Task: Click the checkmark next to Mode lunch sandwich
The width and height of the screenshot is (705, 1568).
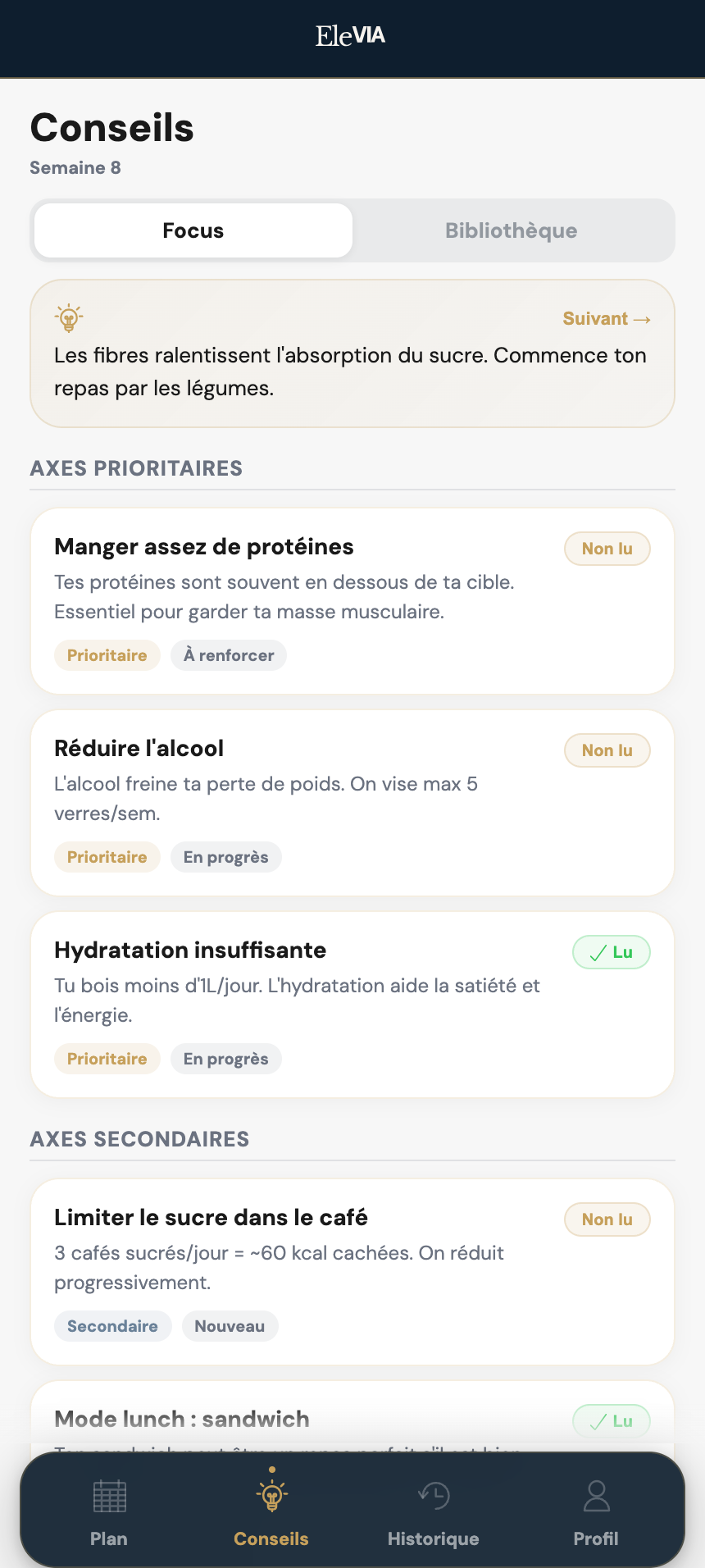Action: tap(598, 1421)
